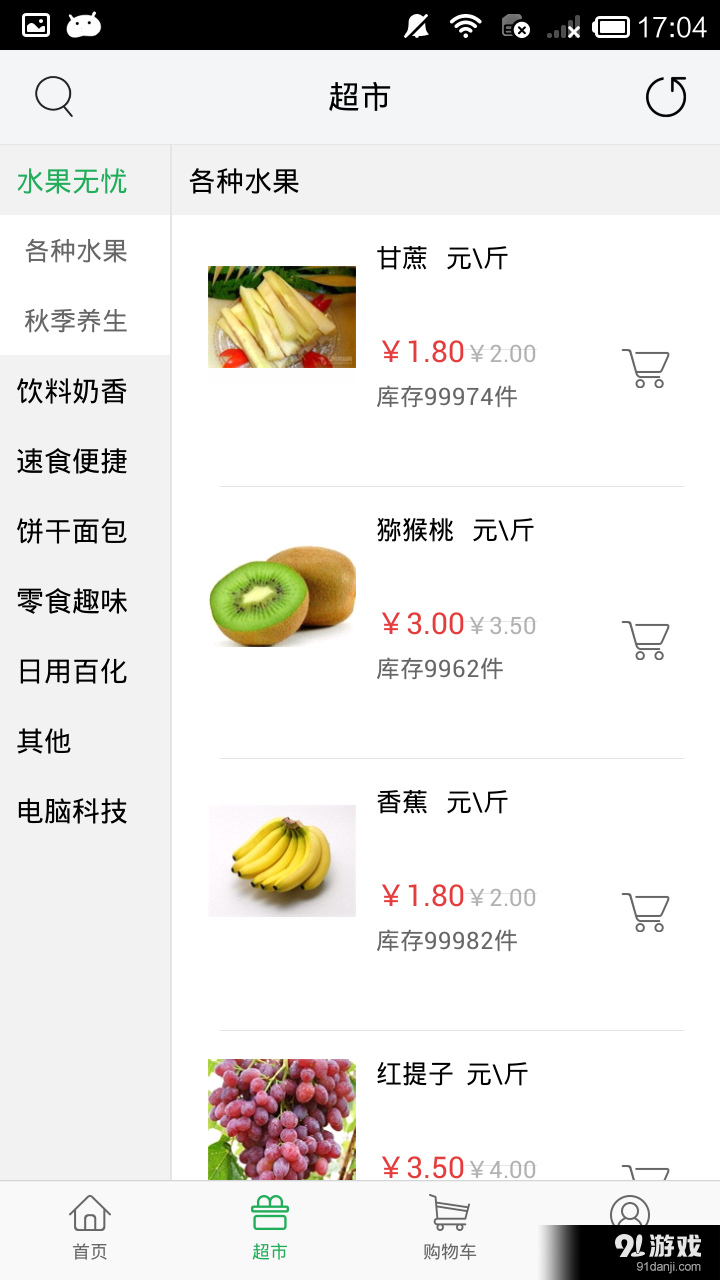Open the 购物车 cart from bottom navigation
The height and width of the screenshot is (1280, 720).
[450, 1228]
